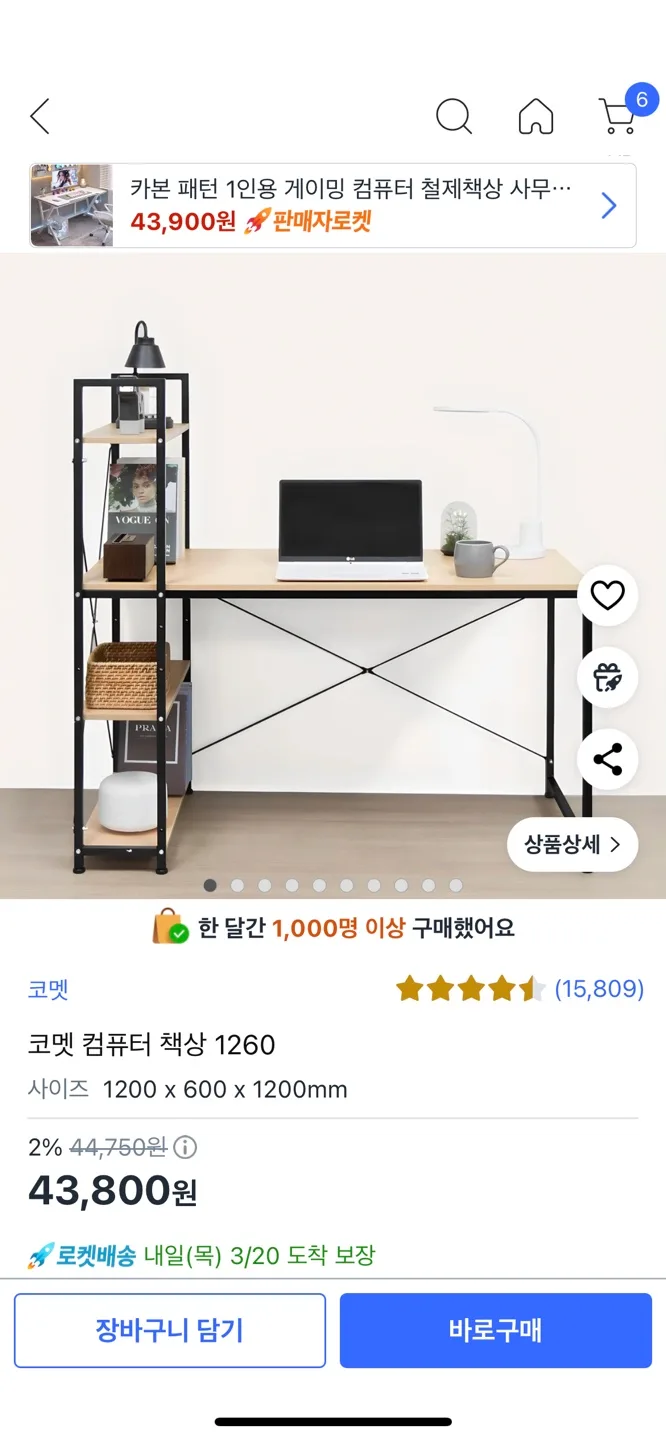This screenshot has height=1440, width=666.
Task: Buy now with 바로구매
Action: (496, 1330)
